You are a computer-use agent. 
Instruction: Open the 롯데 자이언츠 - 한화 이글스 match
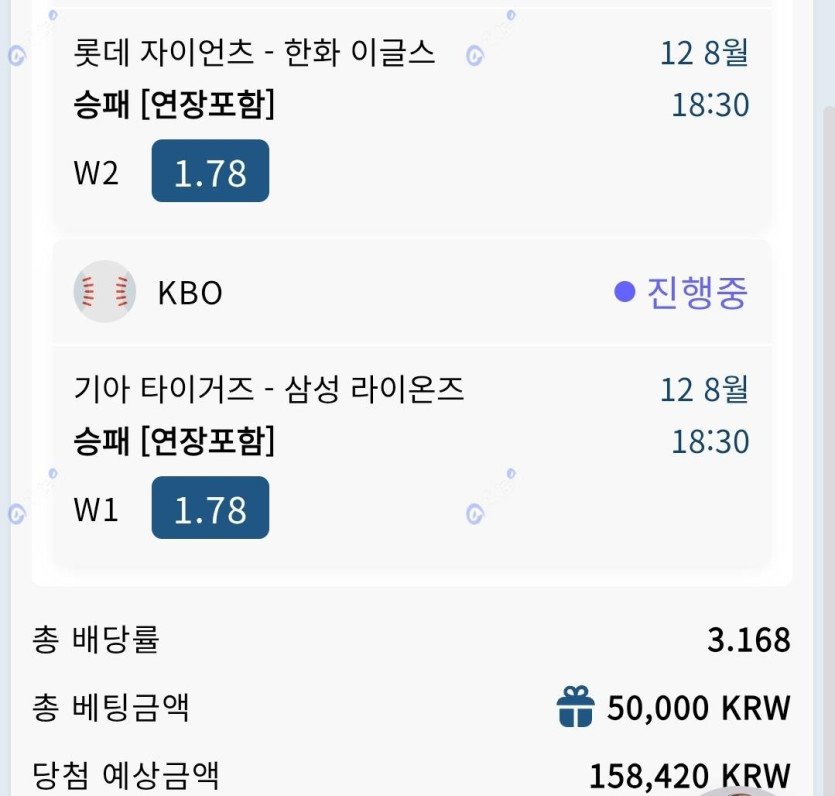(255, 53)
